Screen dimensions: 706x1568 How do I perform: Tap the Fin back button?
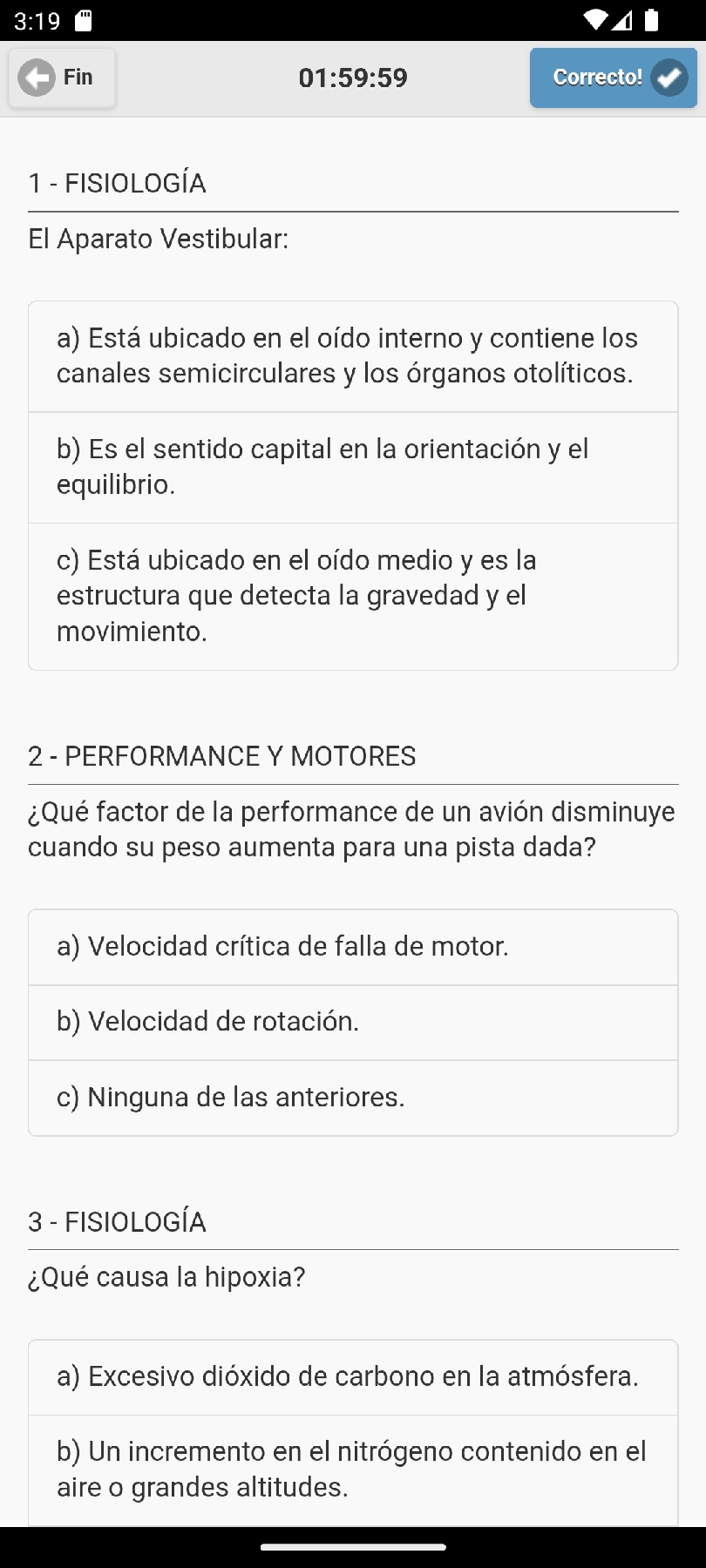62,78
